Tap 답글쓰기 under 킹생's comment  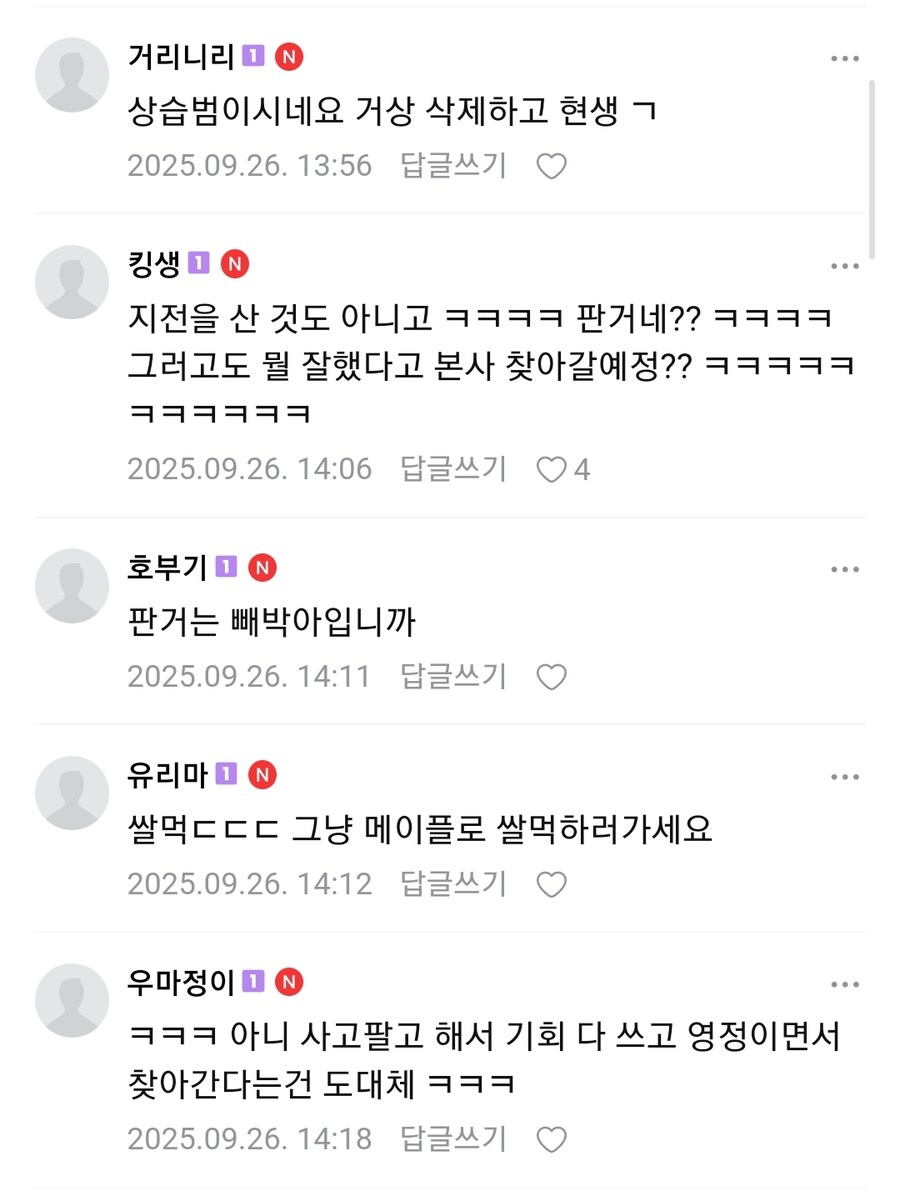[453, 469]
